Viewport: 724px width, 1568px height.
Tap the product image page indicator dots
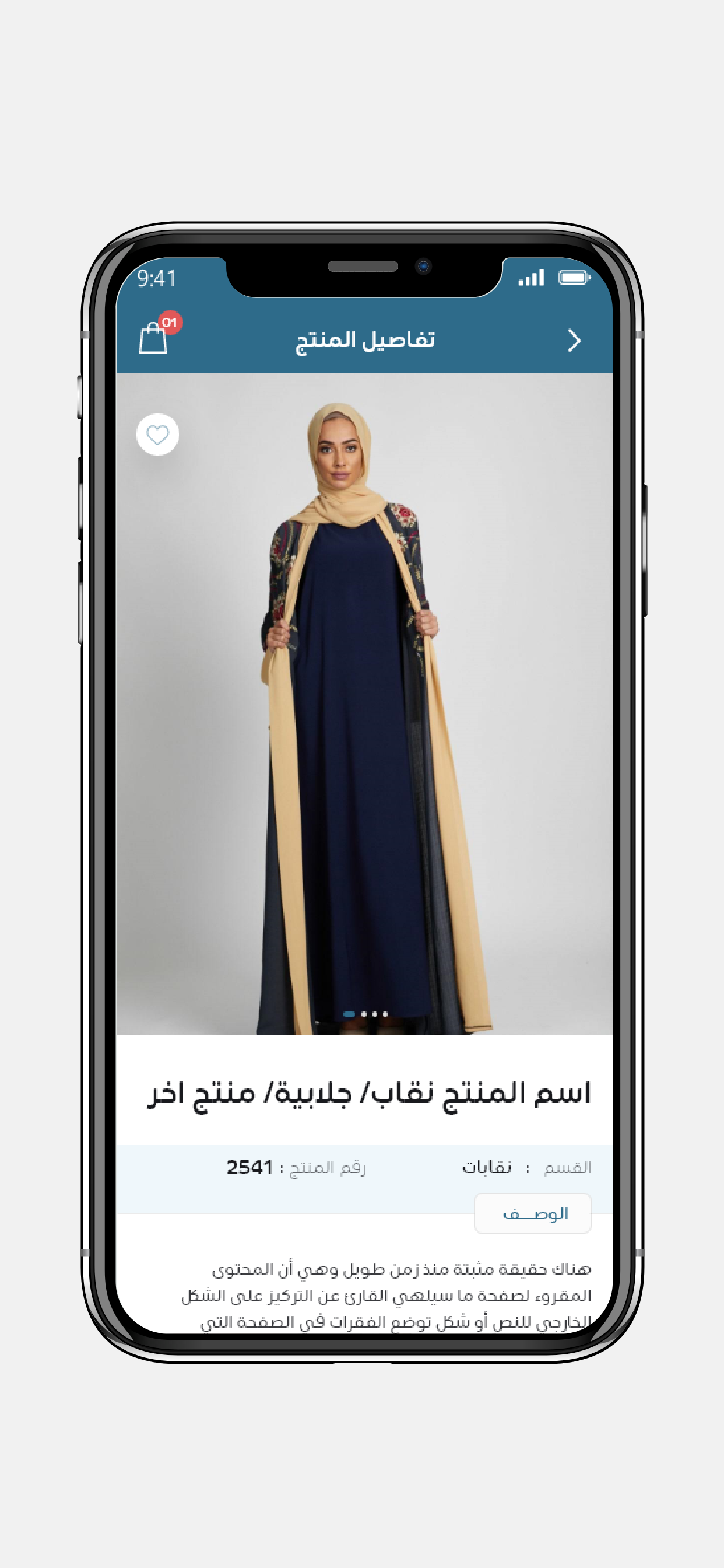tap(365, 1013)
